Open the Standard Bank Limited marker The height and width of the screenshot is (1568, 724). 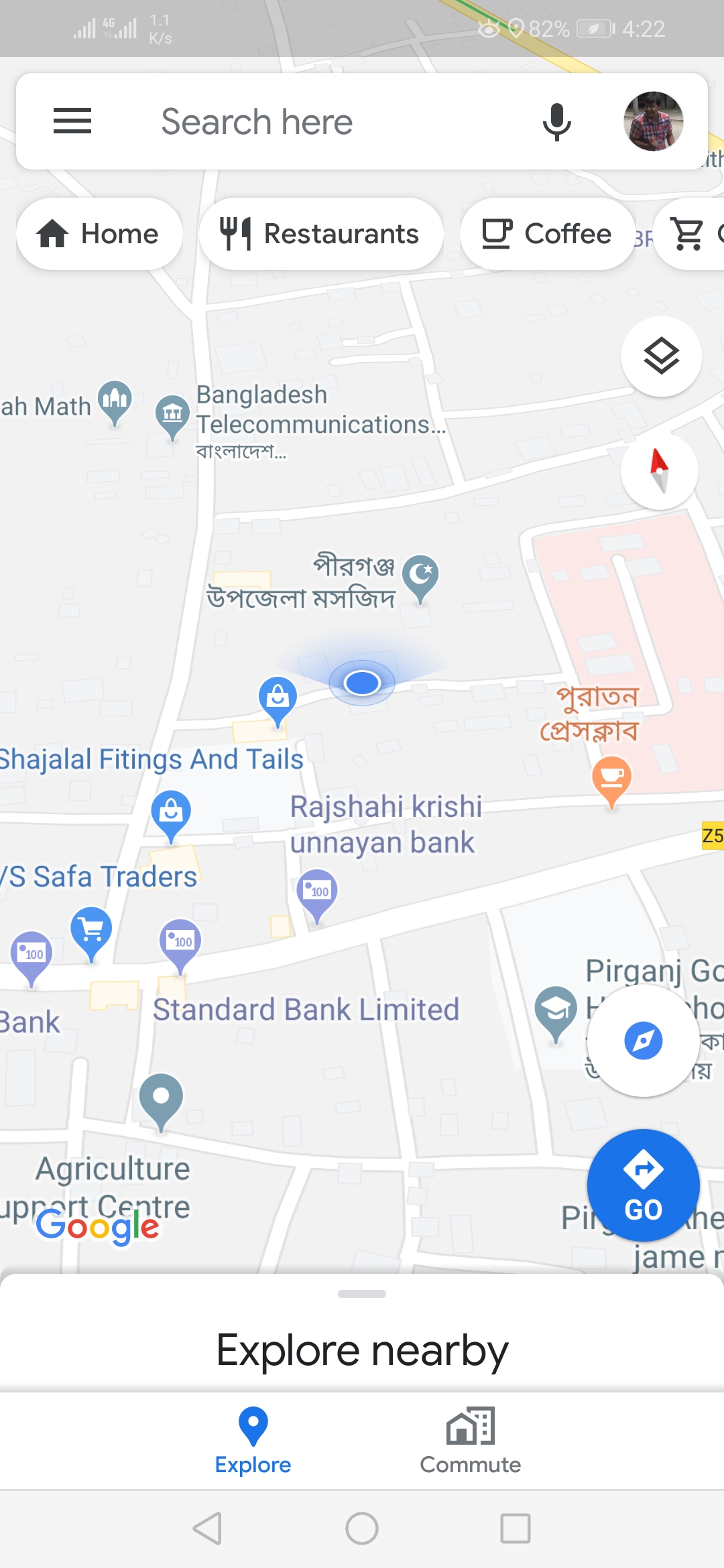180,943
